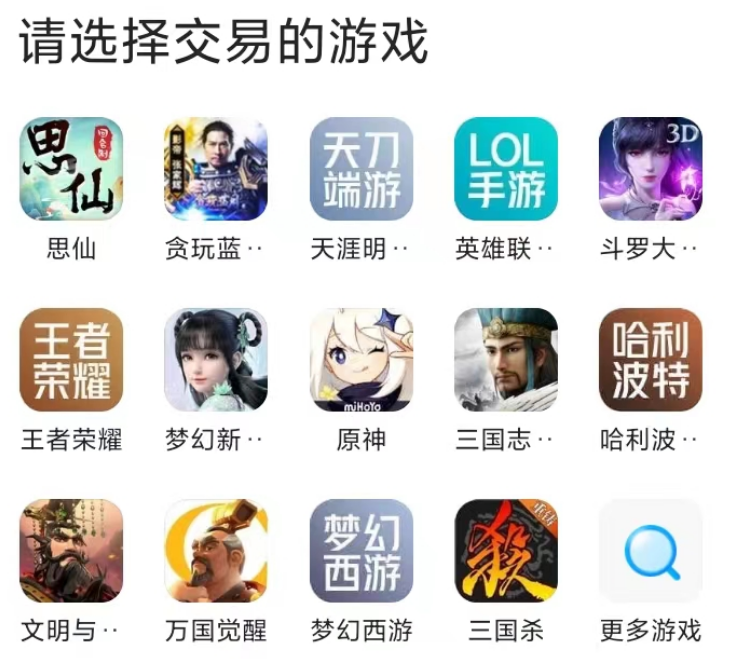
Task: Choose 梦幻西游 from the list
Action: pyautogui.click(x=361, y=551)
